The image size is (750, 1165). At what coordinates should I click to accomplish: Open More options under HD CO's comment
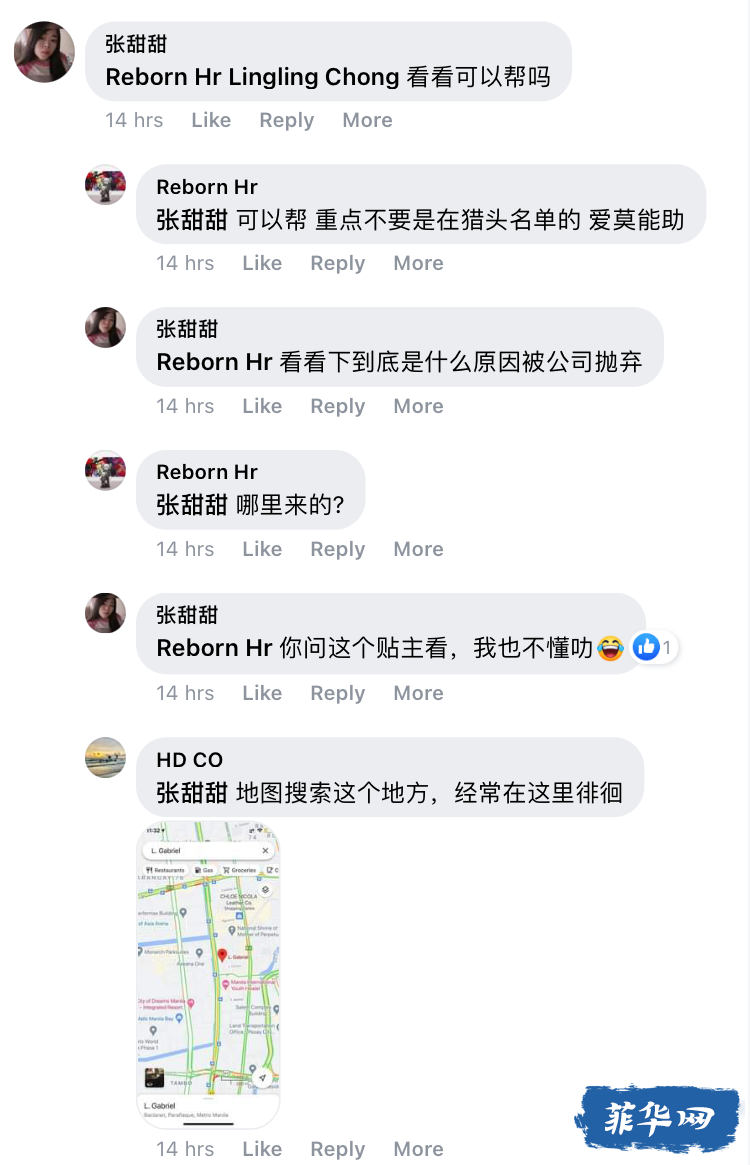(418, 1149)
